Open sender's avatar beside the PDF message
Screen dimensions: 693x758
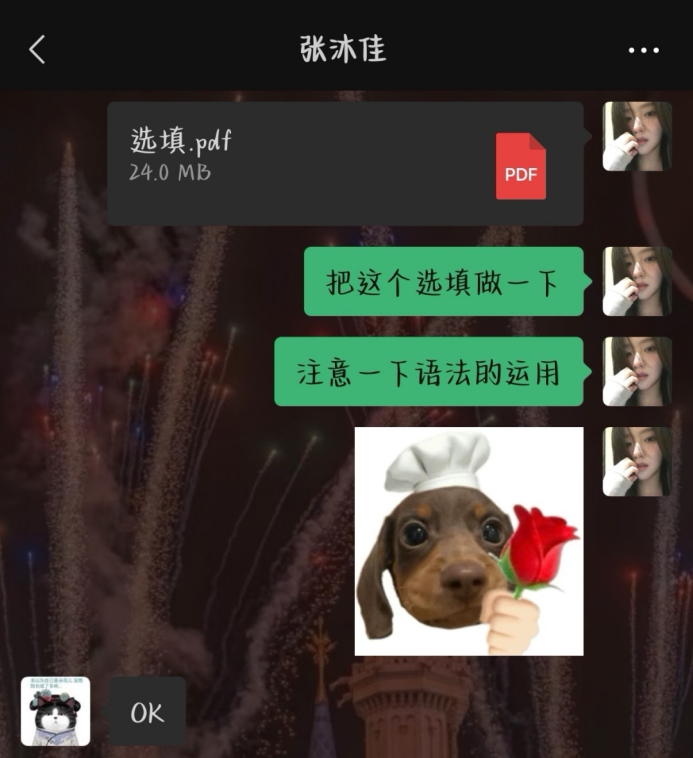(637, 136)
